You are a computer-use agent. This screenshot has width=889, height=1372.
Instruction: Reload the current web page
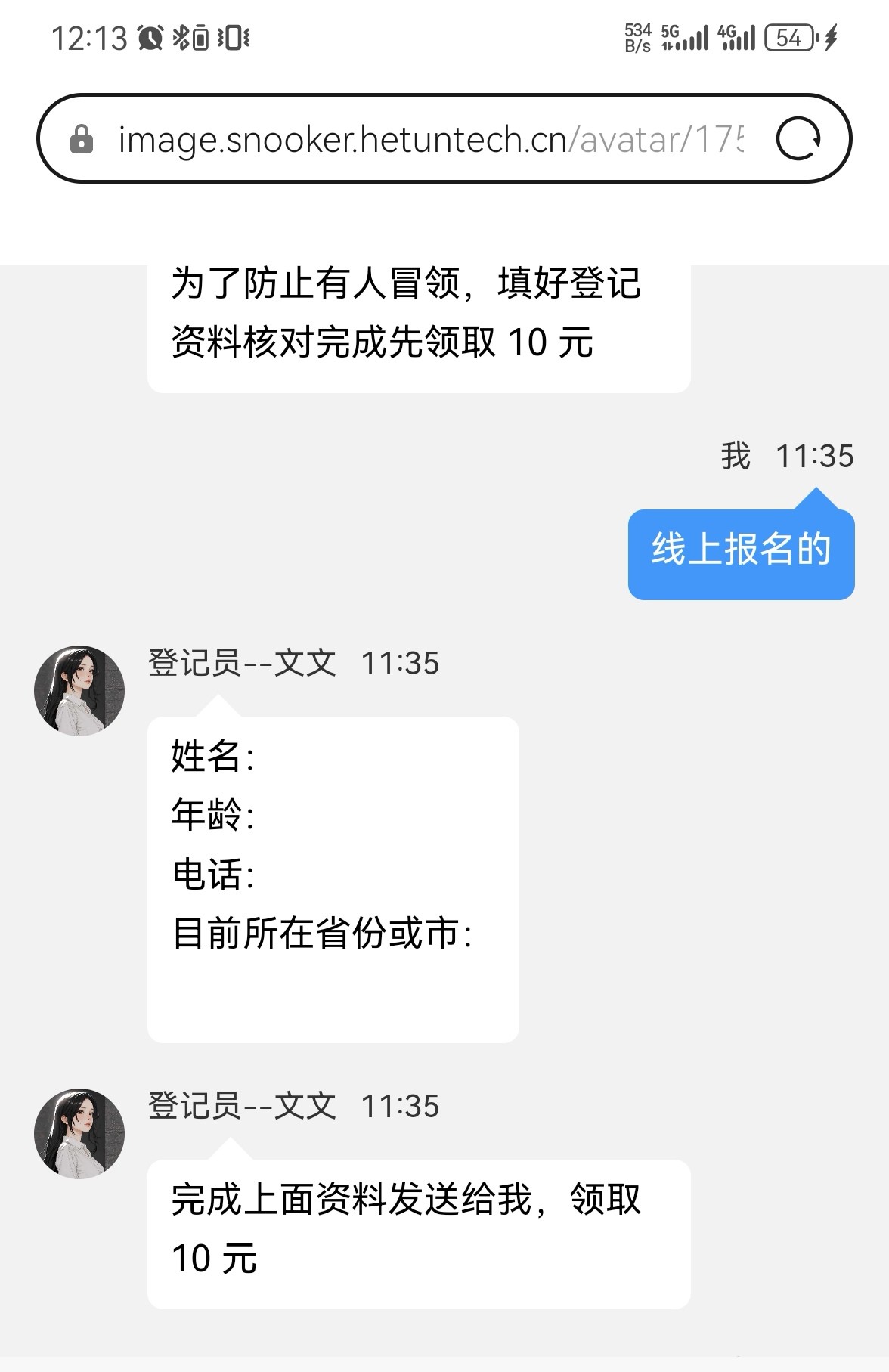798,140
